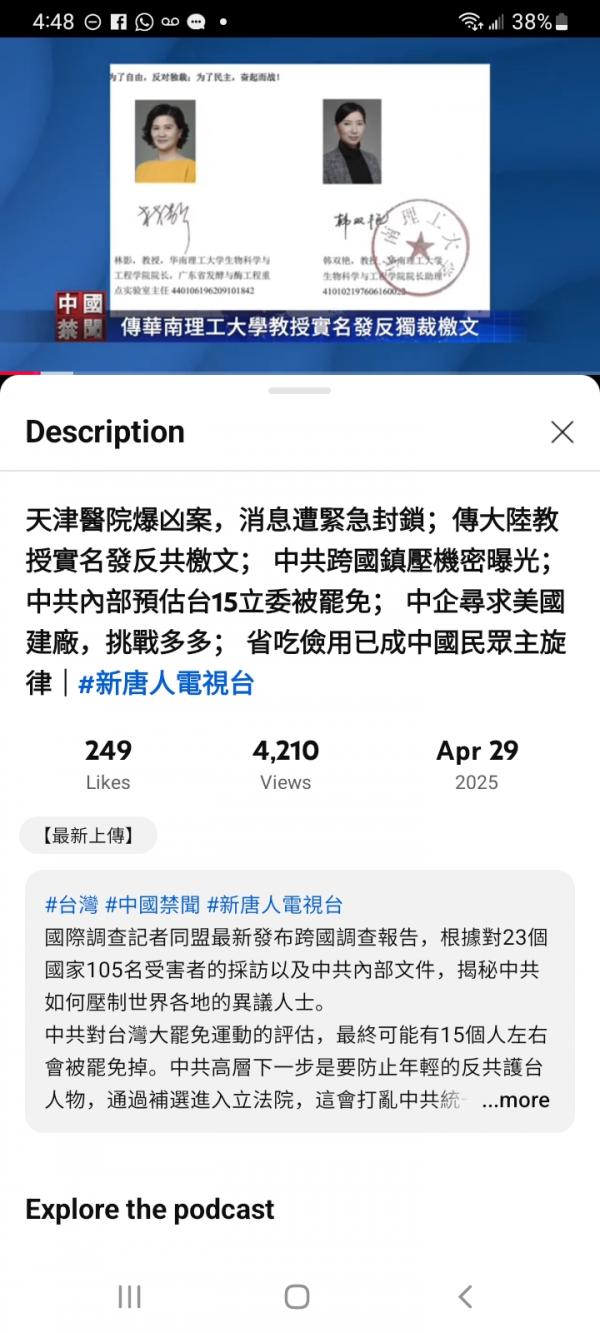
Task: Open the #新唐人電視台 hashtag in the title
Action: click(x=166, y=684)
